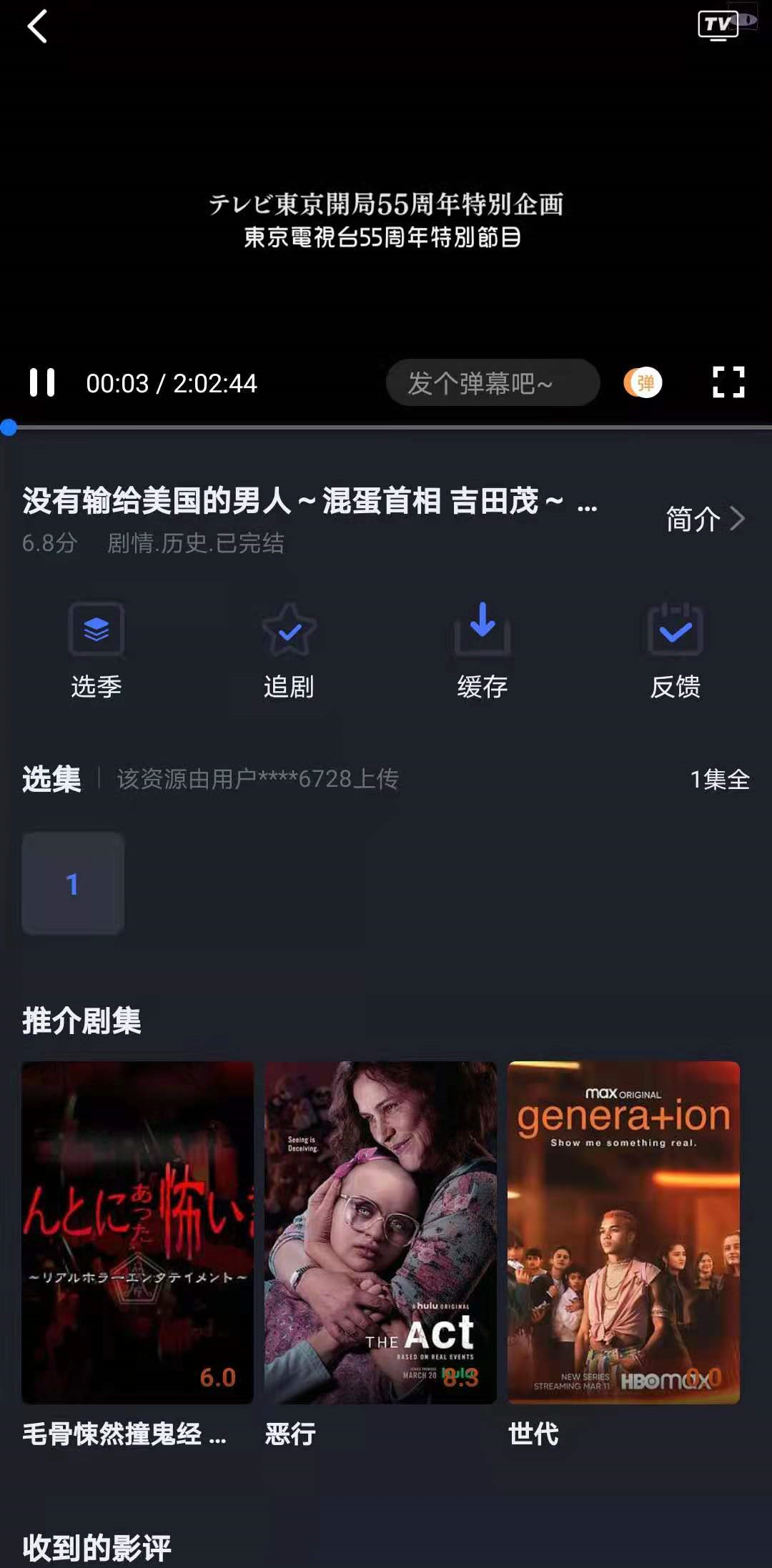Go back using the top-left arrow
This screenshot has height=1568, width=772.
(37, 27)
